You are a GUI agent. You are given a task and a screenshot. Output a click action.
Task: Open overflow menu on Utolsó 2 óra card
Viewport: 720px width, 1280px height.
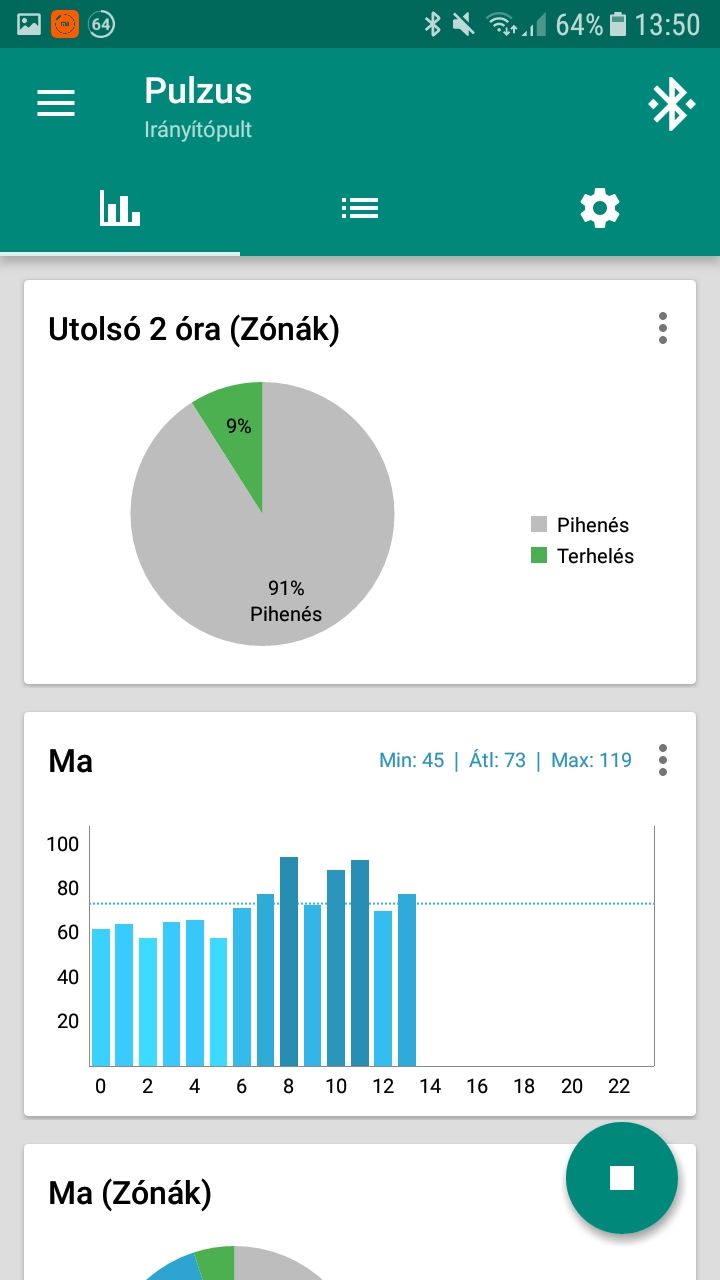point(662,328)
